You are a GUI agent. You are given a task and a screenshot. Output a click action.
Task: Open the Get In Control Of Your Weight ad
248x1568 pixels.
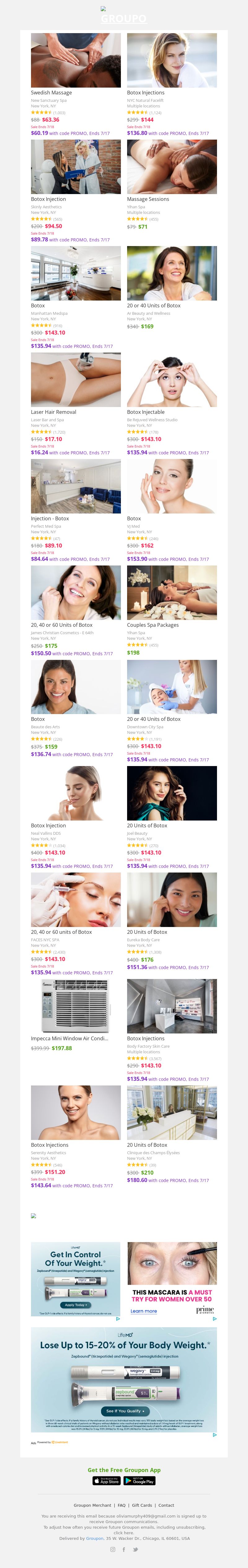[76, 1279]
